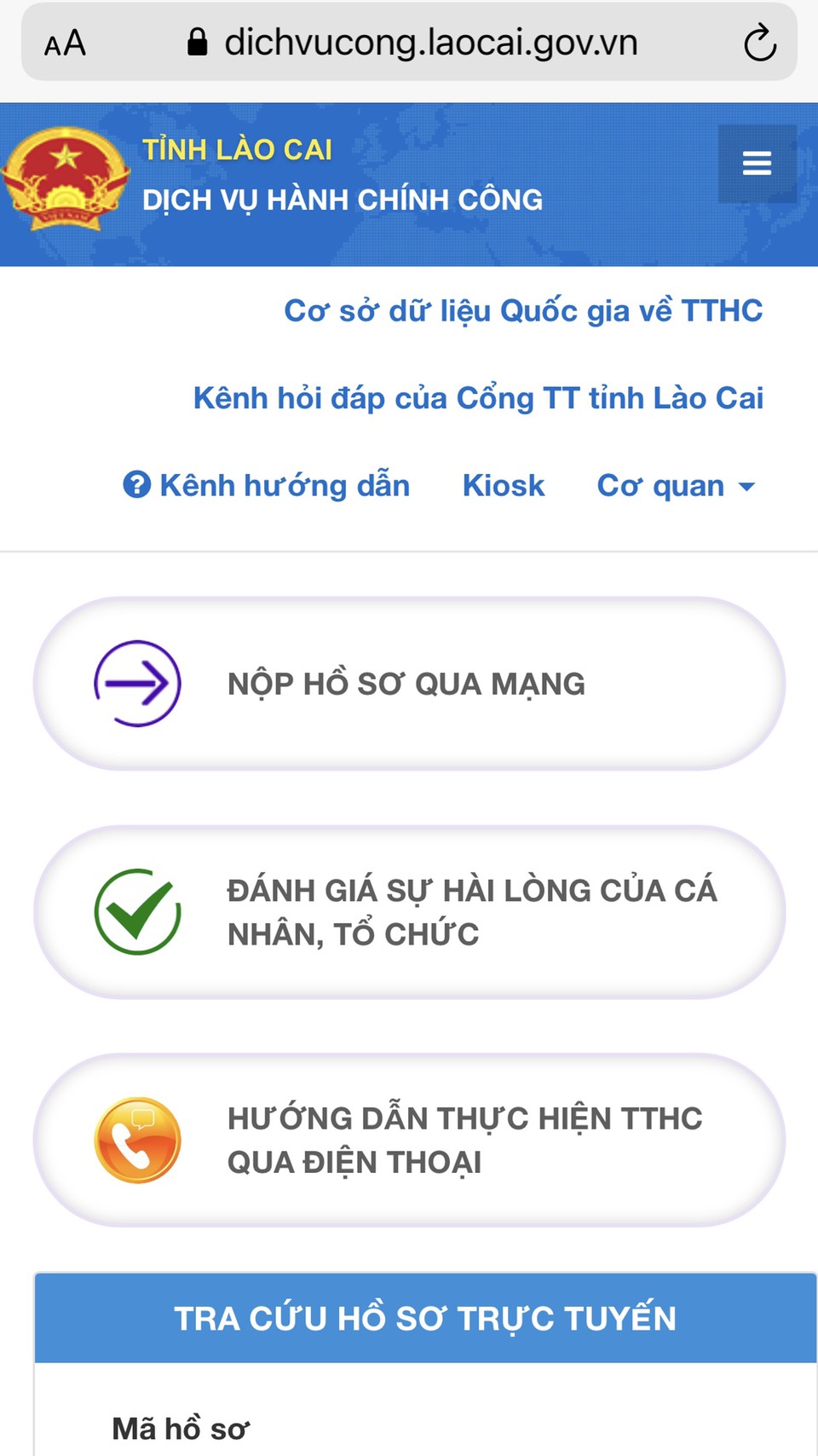Reload the page in Safari
The height and width of the screenshot is (1456, 818).
tap(759, 43)
